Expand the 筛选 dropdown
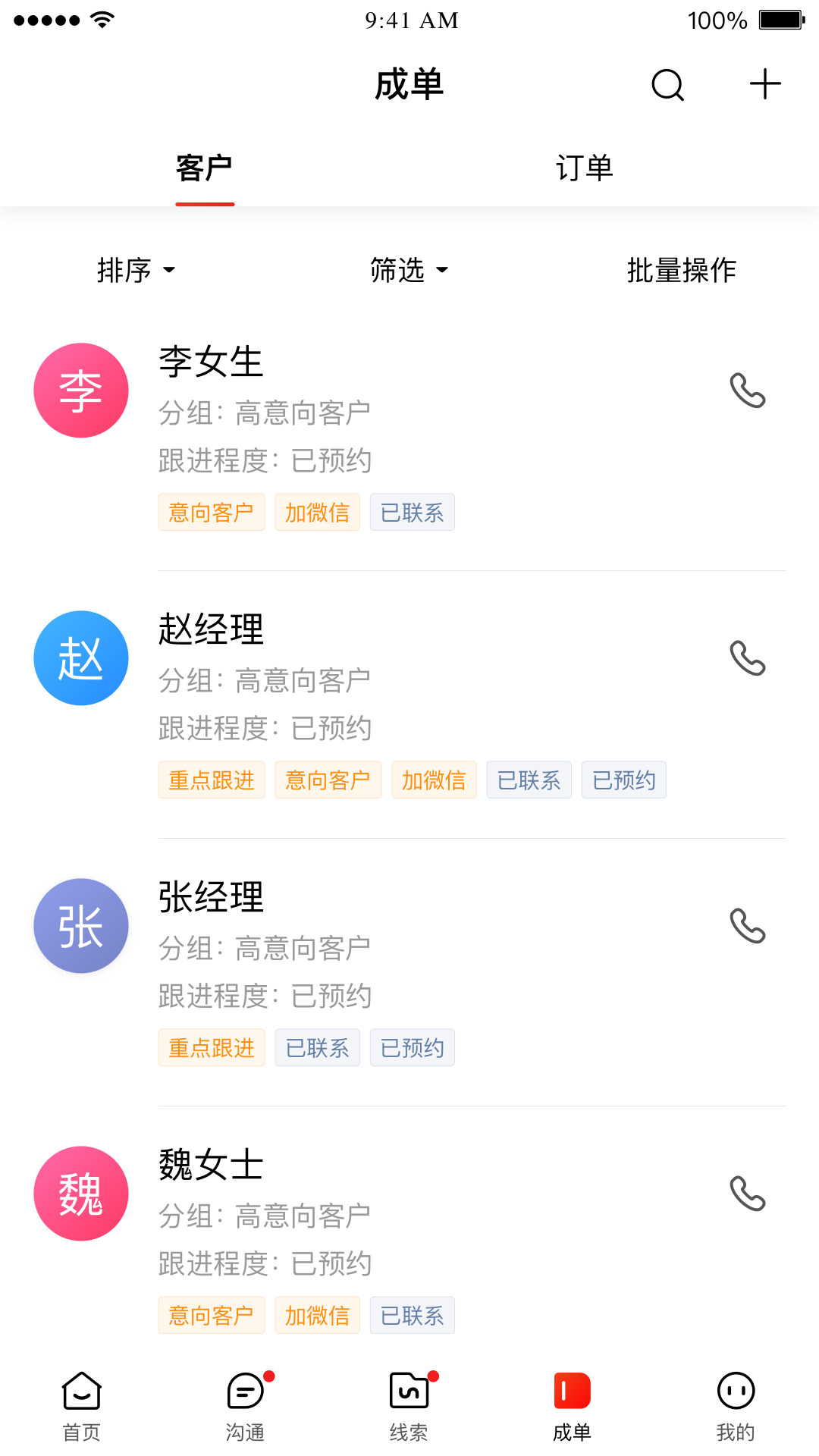819x1456 pixels. [408, 270]
